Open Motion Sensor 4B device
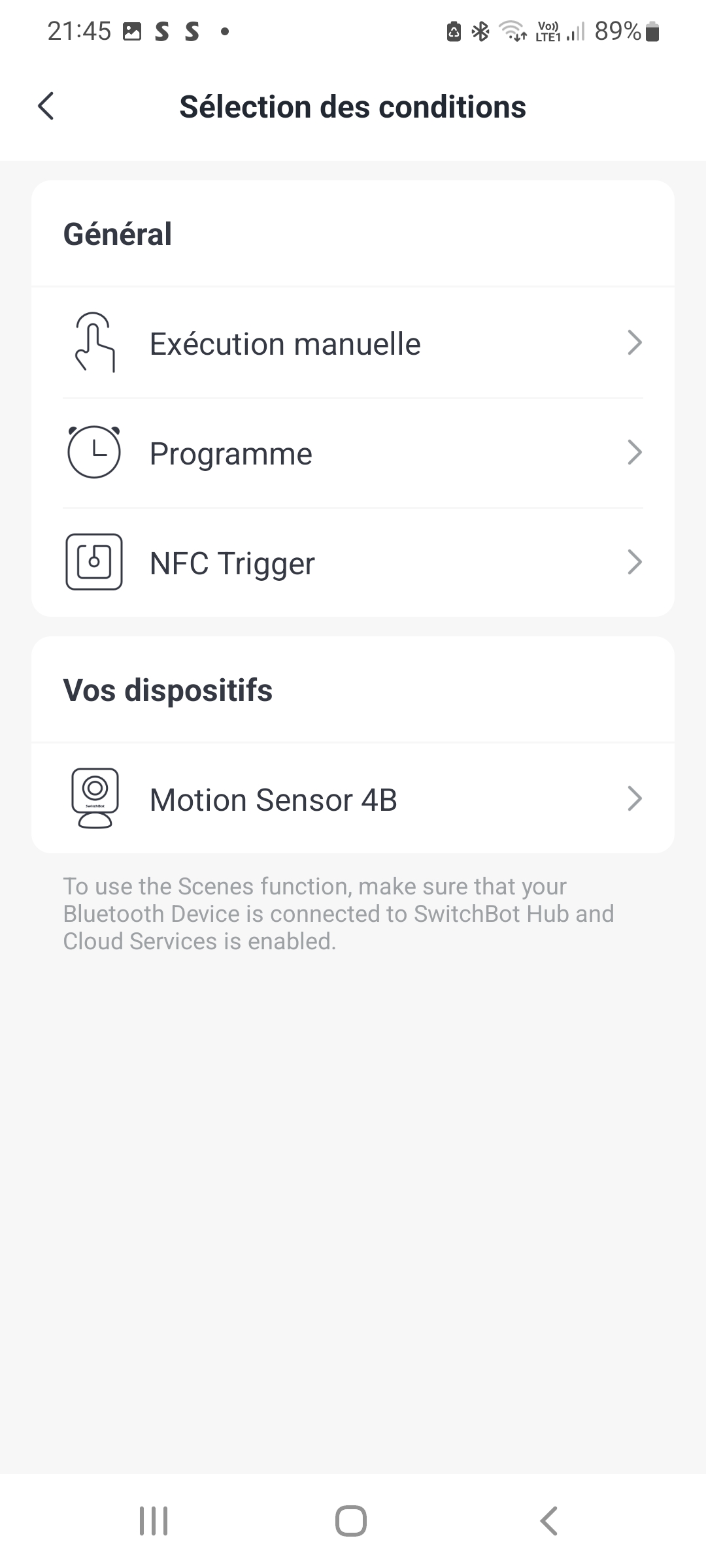706x1568 pixels. pyautogui.click(x=353, y=799)
